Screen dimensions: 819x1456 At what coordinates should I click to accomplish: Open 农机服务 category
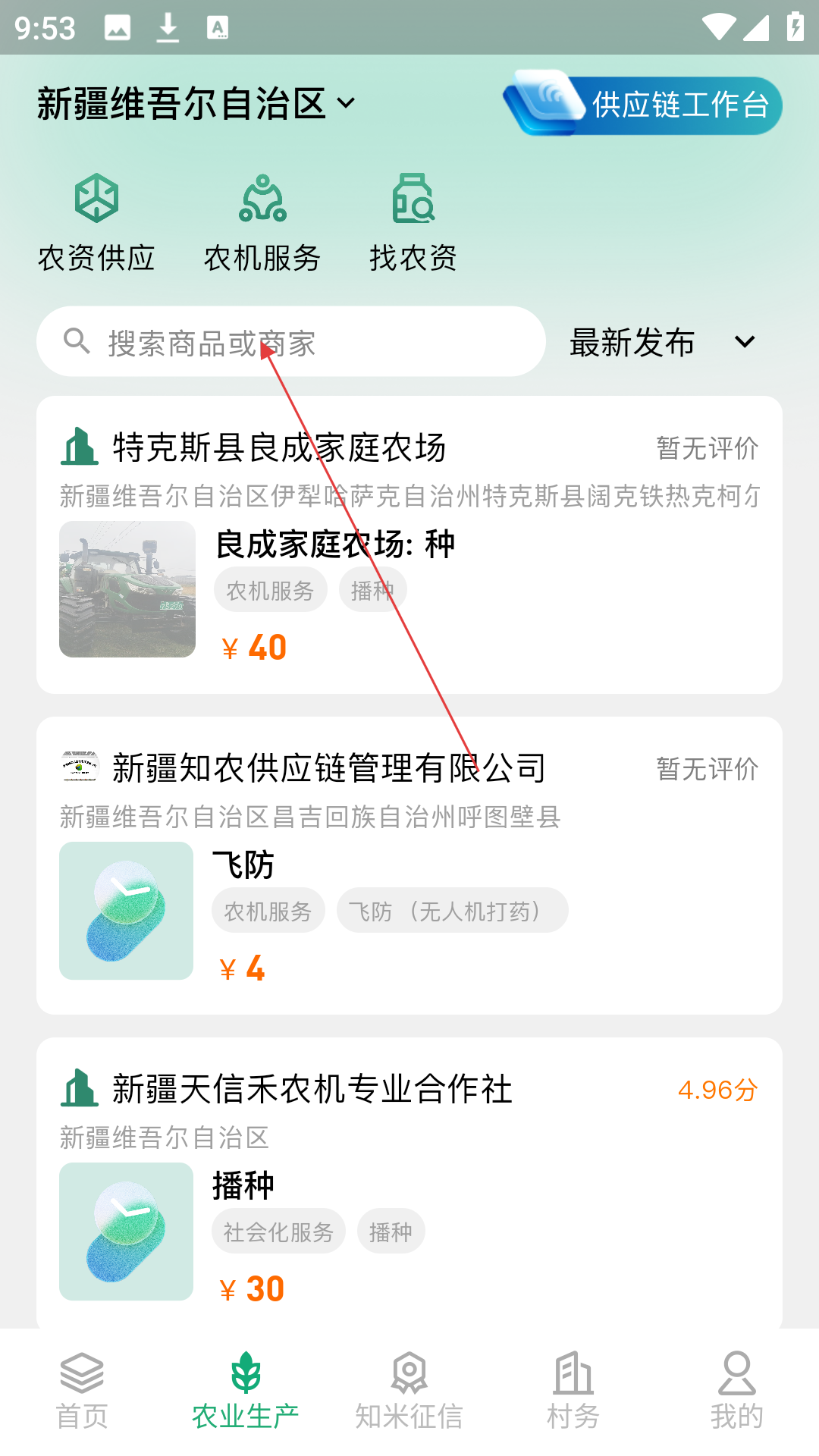[262, 224]
